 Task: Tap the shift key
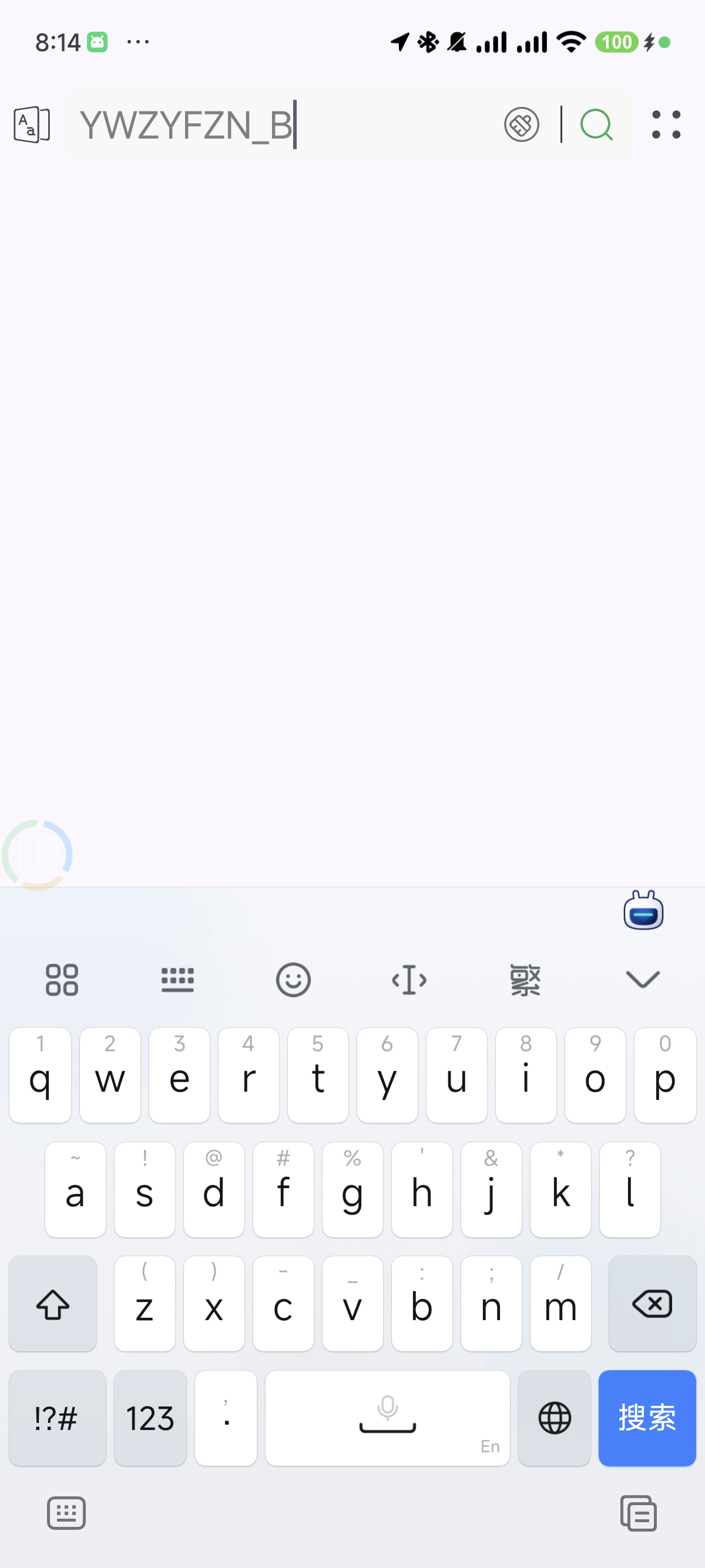click(53, 1303)
